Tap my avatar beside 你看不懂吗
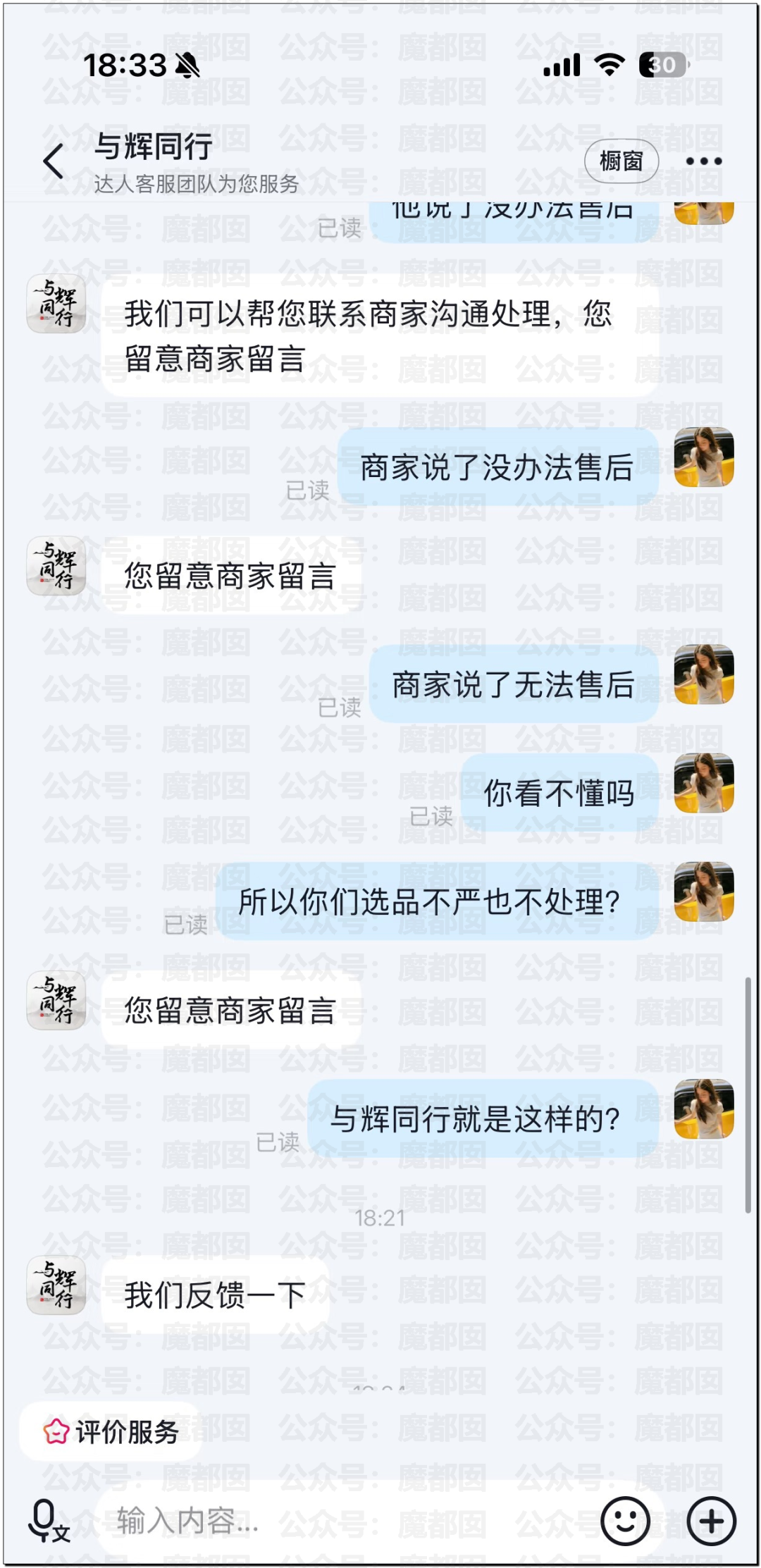The height and width of the screenshot is (1568, 761). pos(704,783)
